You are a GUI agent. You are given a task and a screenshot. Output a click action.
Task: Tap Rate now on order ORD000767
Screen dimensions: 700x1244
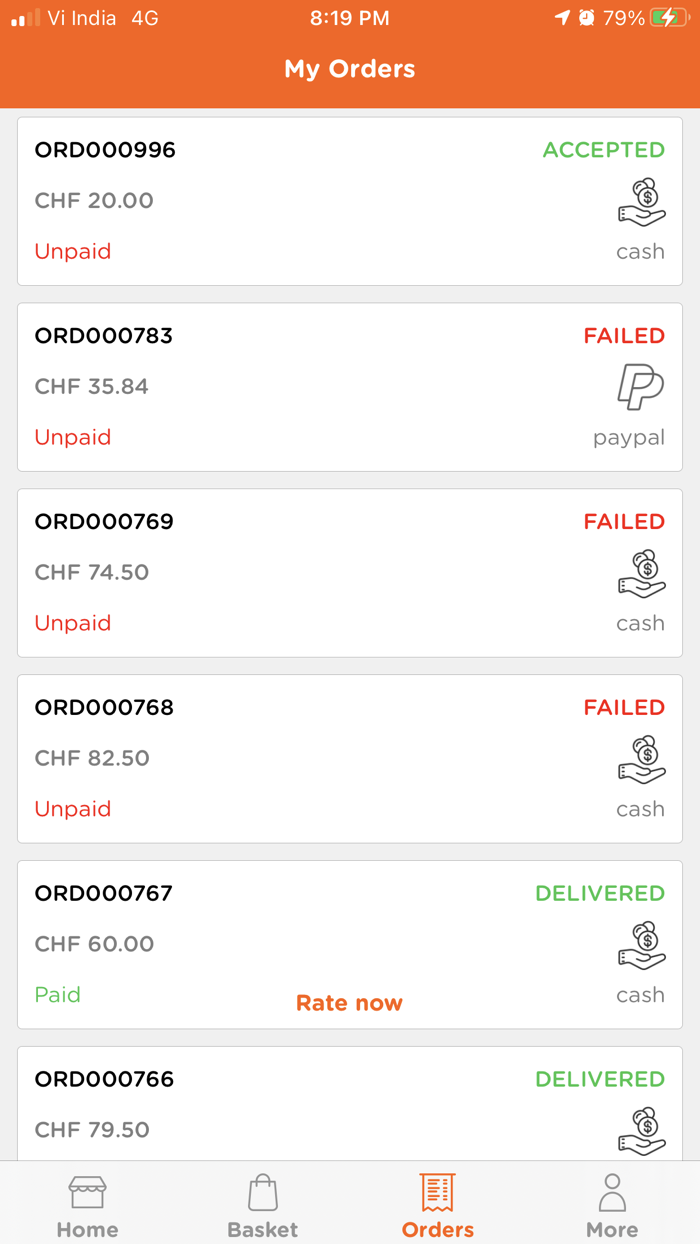point(349,1003)
